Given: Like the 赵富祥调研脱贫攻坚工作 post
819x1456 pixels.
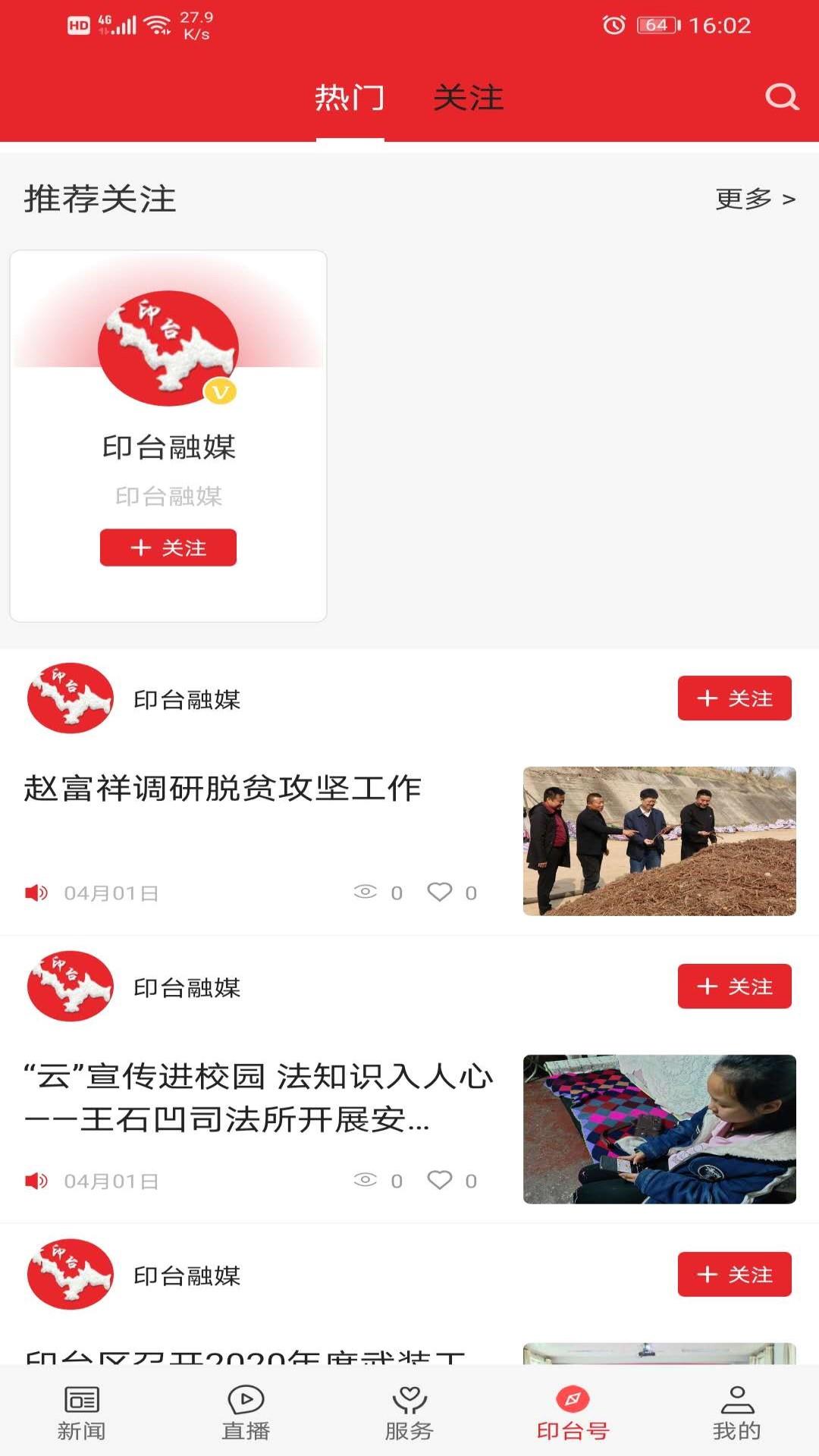Looking at the screenshot, I should click(x=440, y=893).
